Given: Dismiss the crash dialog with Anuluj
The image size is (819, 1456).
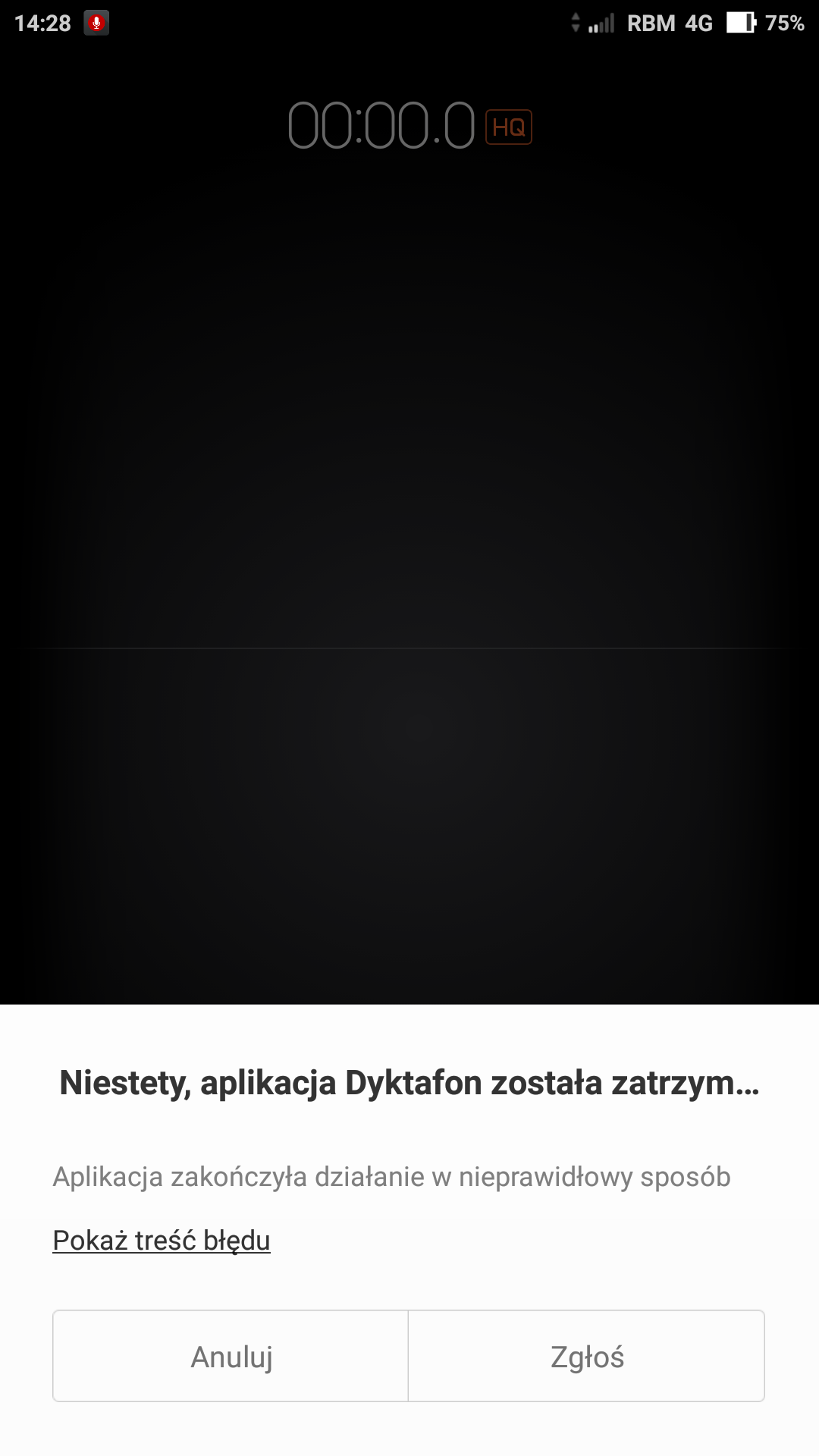Looking at the screenshot, I should coord(231,1356).
